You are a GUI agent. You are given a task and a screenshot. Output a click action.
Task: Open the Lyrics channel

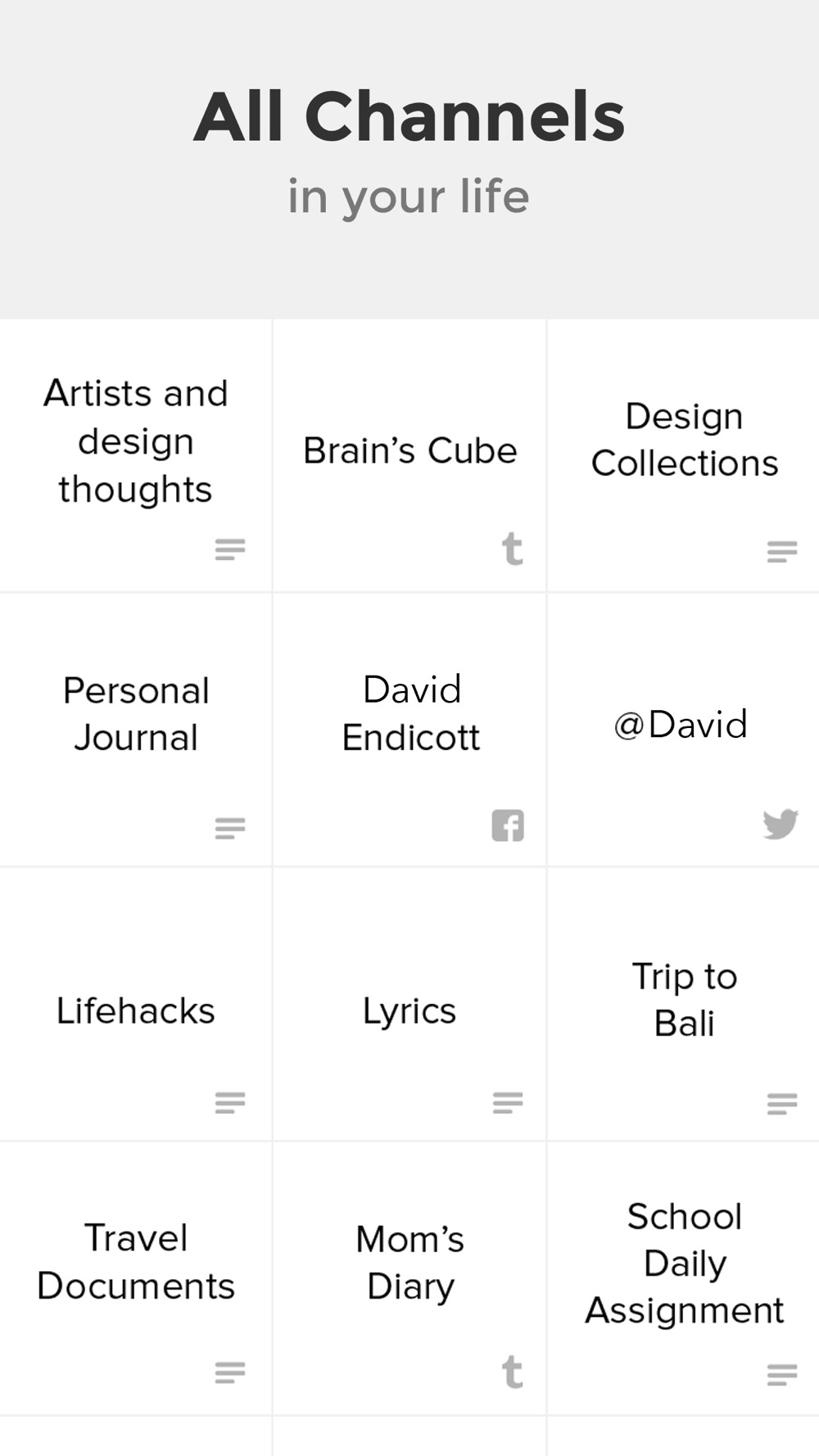tap(409, 1004)
